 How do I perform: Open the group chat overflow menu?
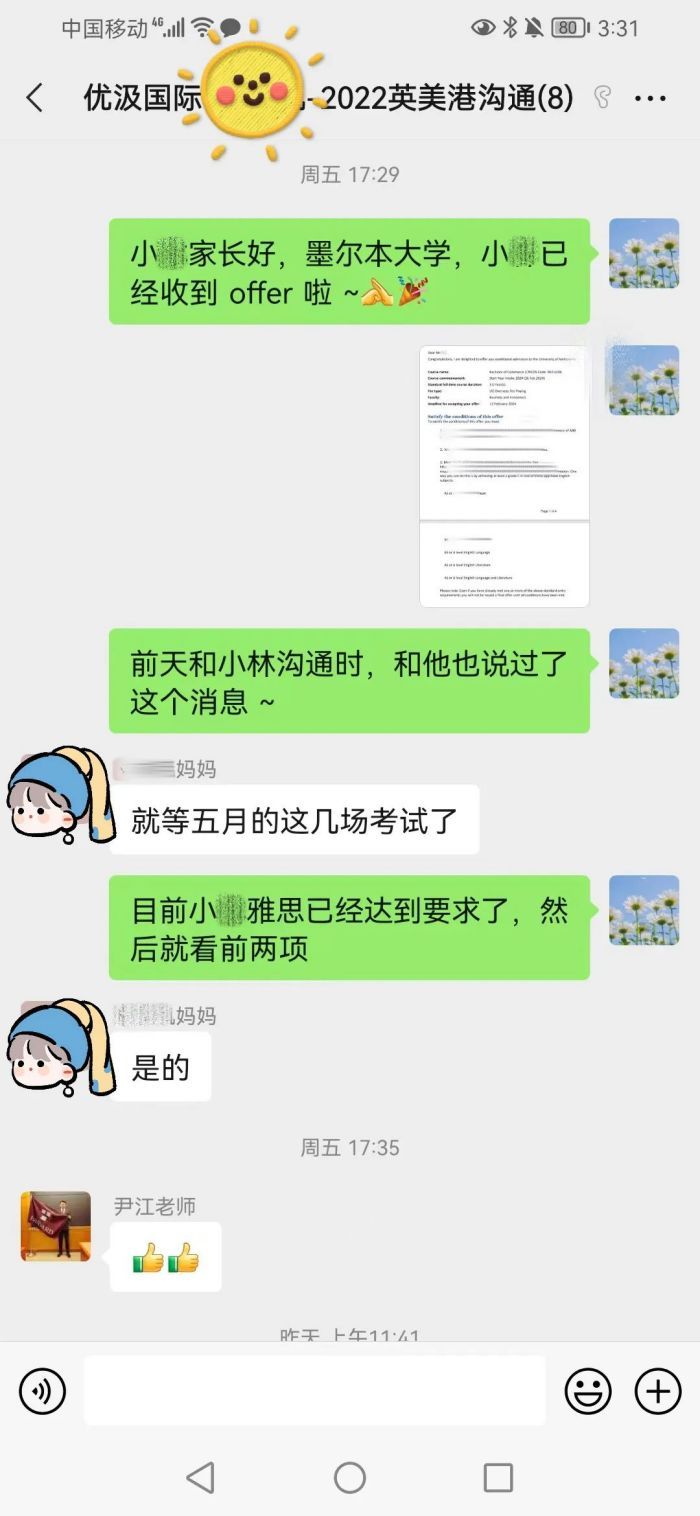(650, 98)
